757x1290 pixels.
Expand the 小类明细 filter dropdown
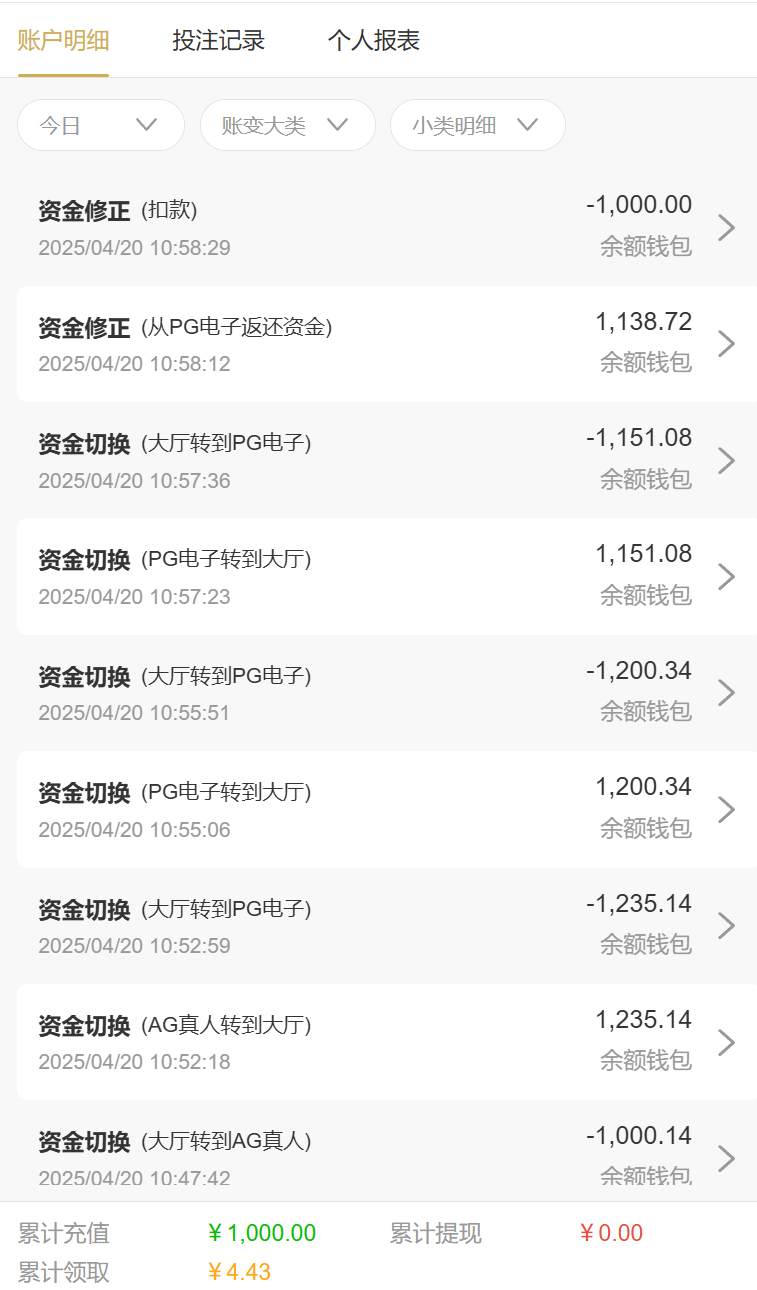tap(477, 125)
